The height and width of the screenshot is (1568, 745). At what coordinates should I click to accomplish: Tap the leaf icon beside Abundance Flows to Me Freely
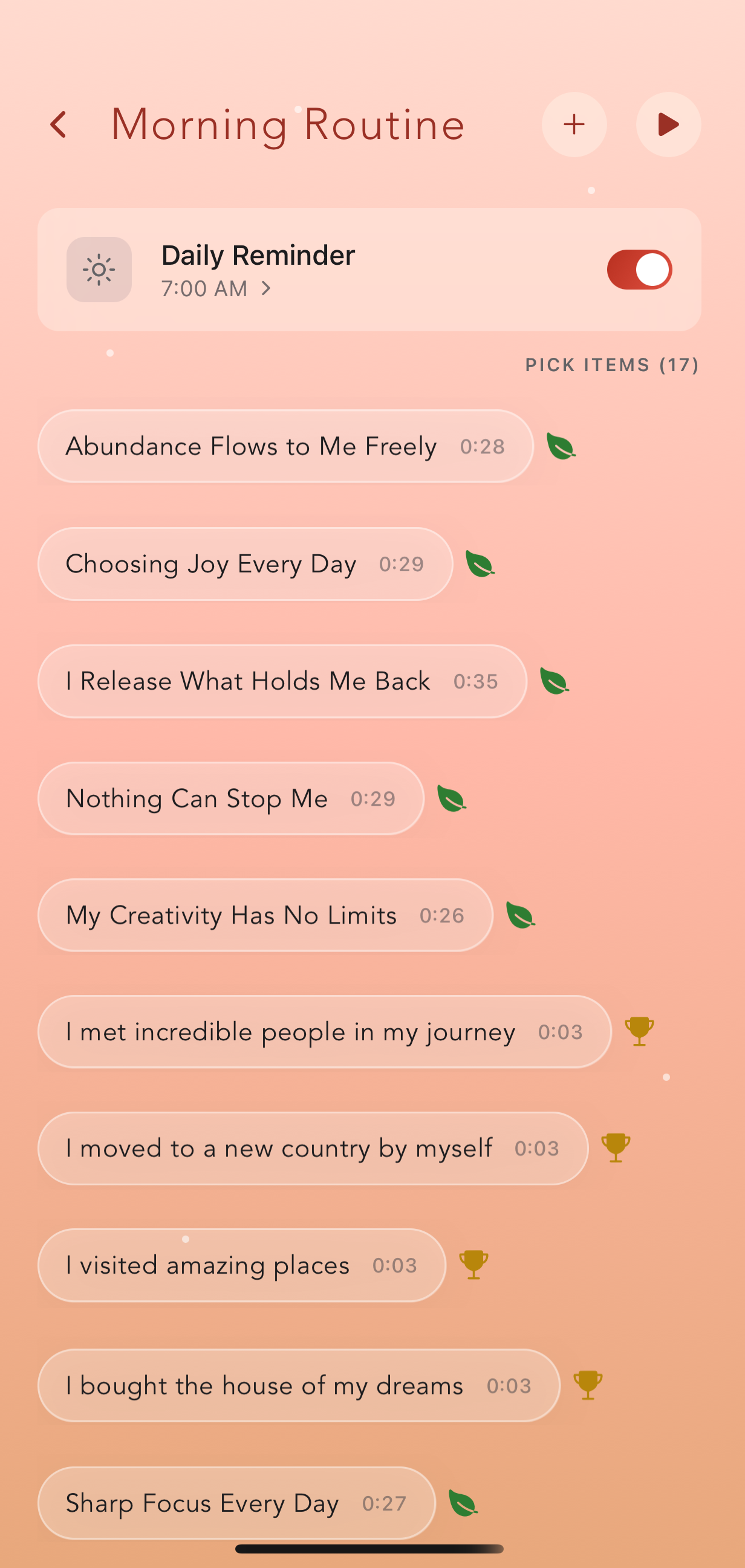561,446
